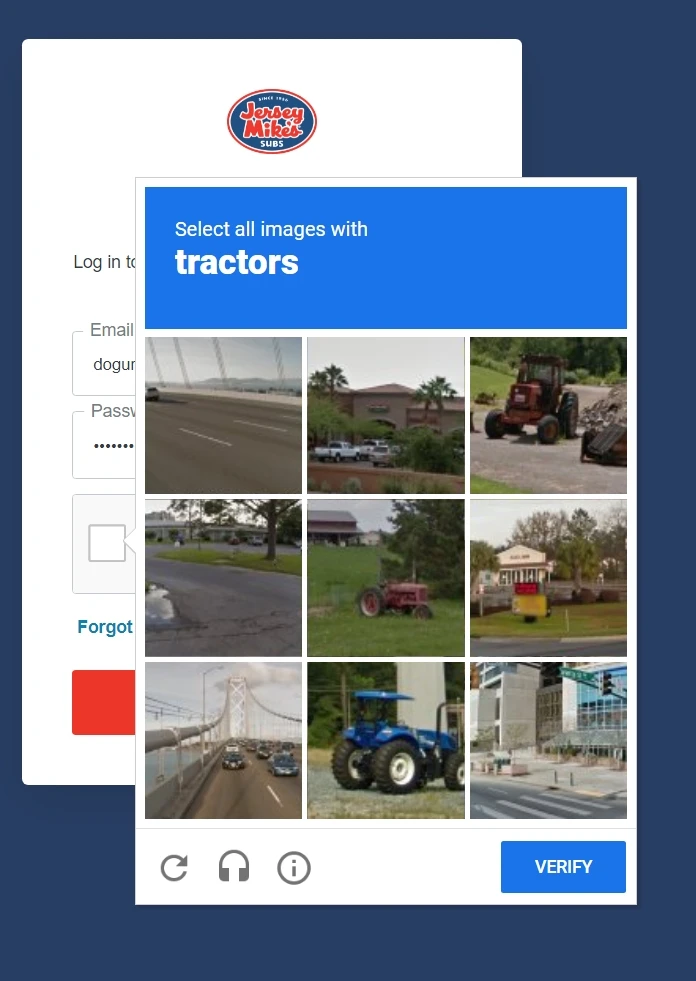
Task: Focus the Email input field
Action: pyautogui.click(x=105, y=364)
